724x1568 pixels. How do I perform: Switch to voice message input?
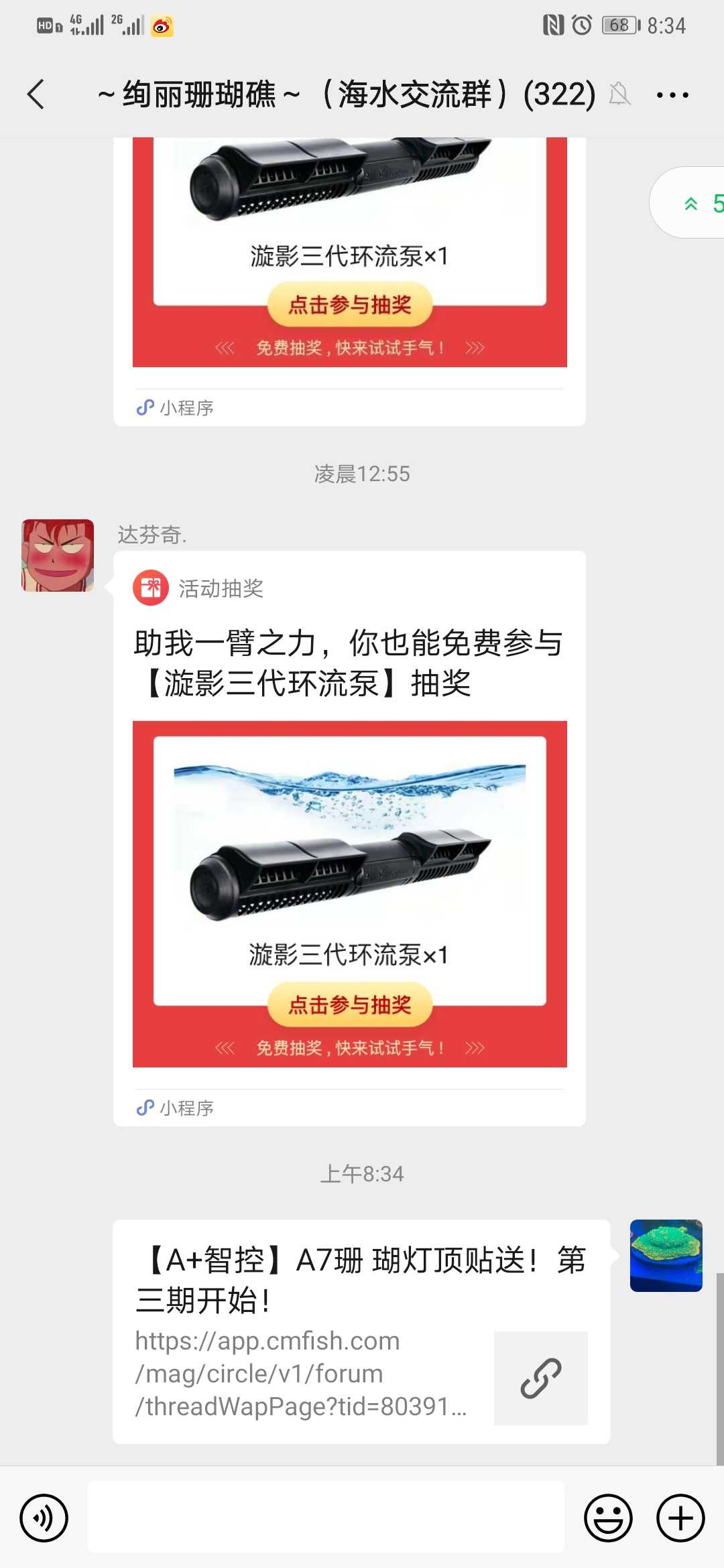pyautogui.click(x=44, y=1518)
